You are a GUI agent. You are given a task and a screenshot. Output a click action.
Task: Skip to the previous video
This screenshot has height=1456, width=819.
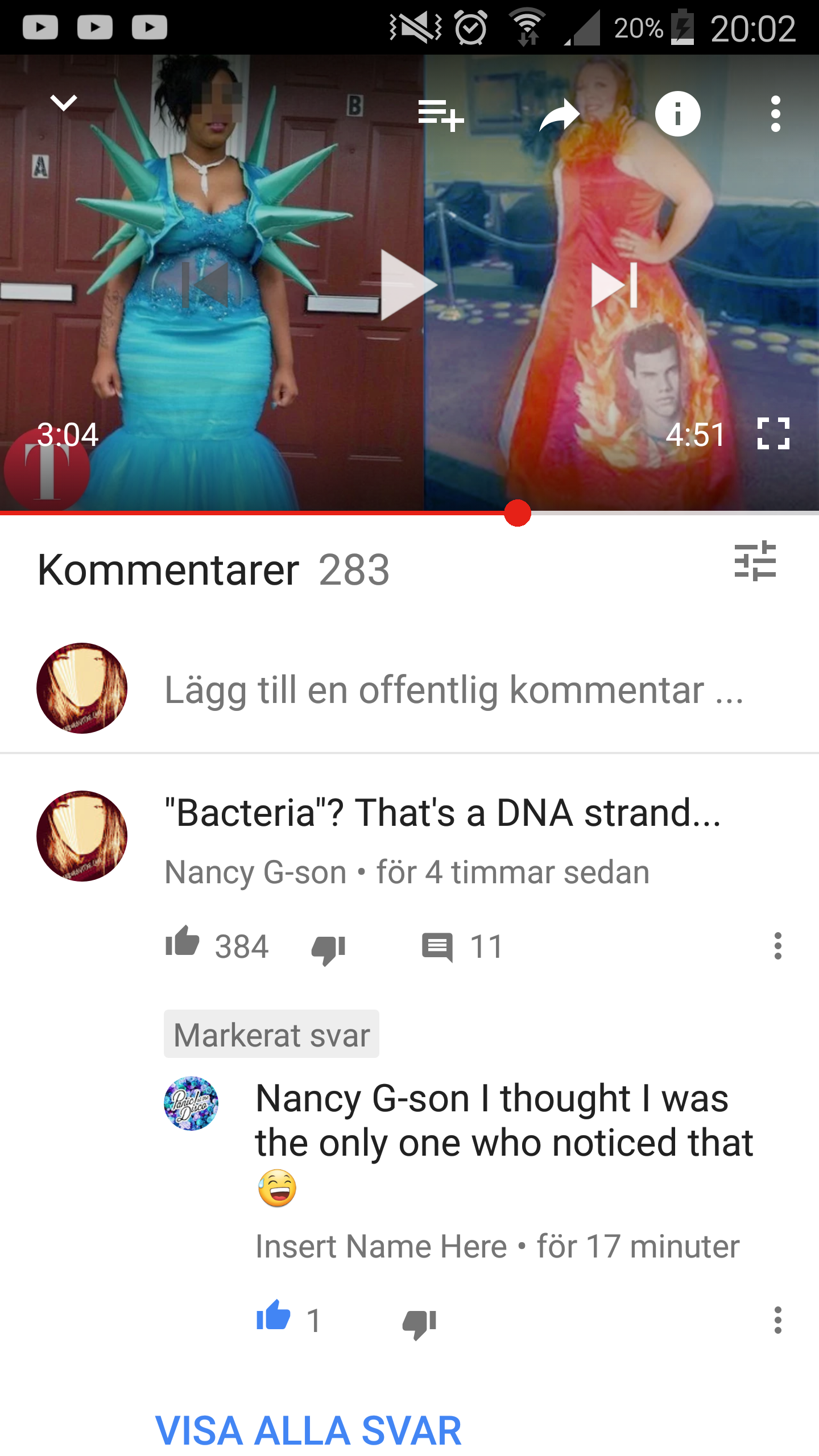pos(205,284)
